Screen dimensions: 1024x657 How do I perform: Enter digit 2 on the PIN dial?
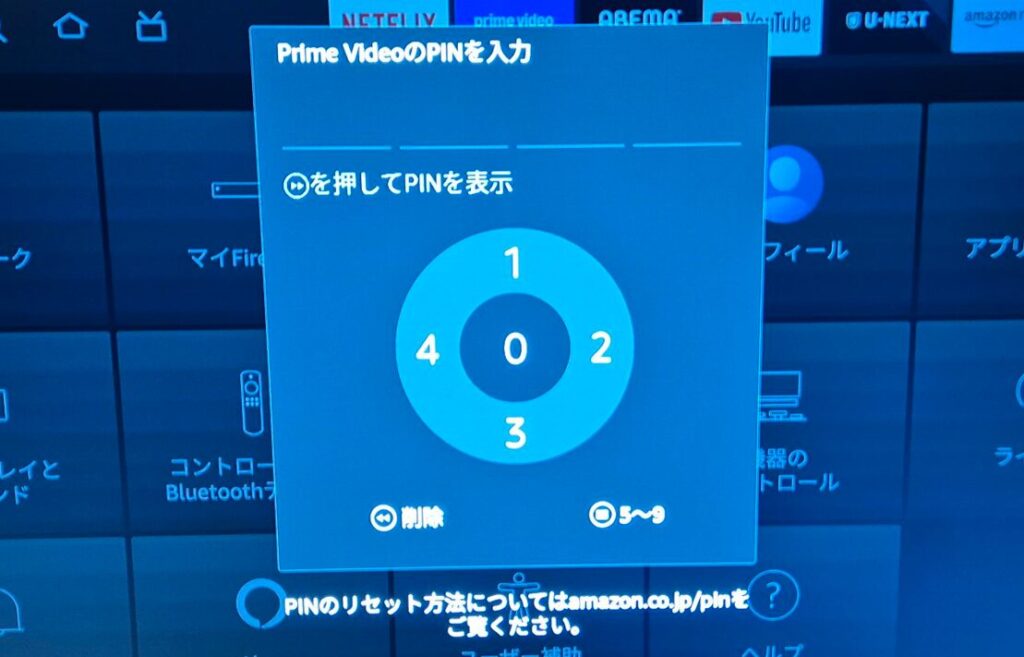[x=600, y=349]
